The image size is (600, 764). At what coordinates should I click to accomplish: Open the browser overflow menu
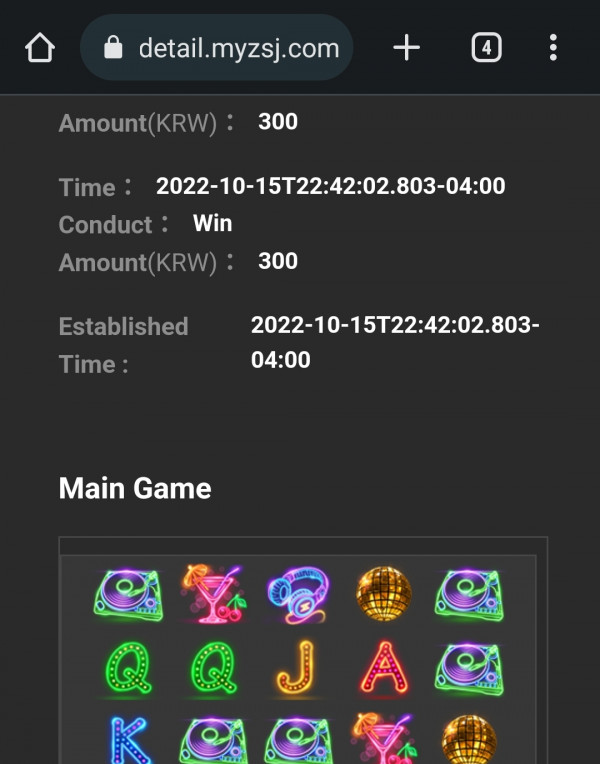click(x=553, y=48)
